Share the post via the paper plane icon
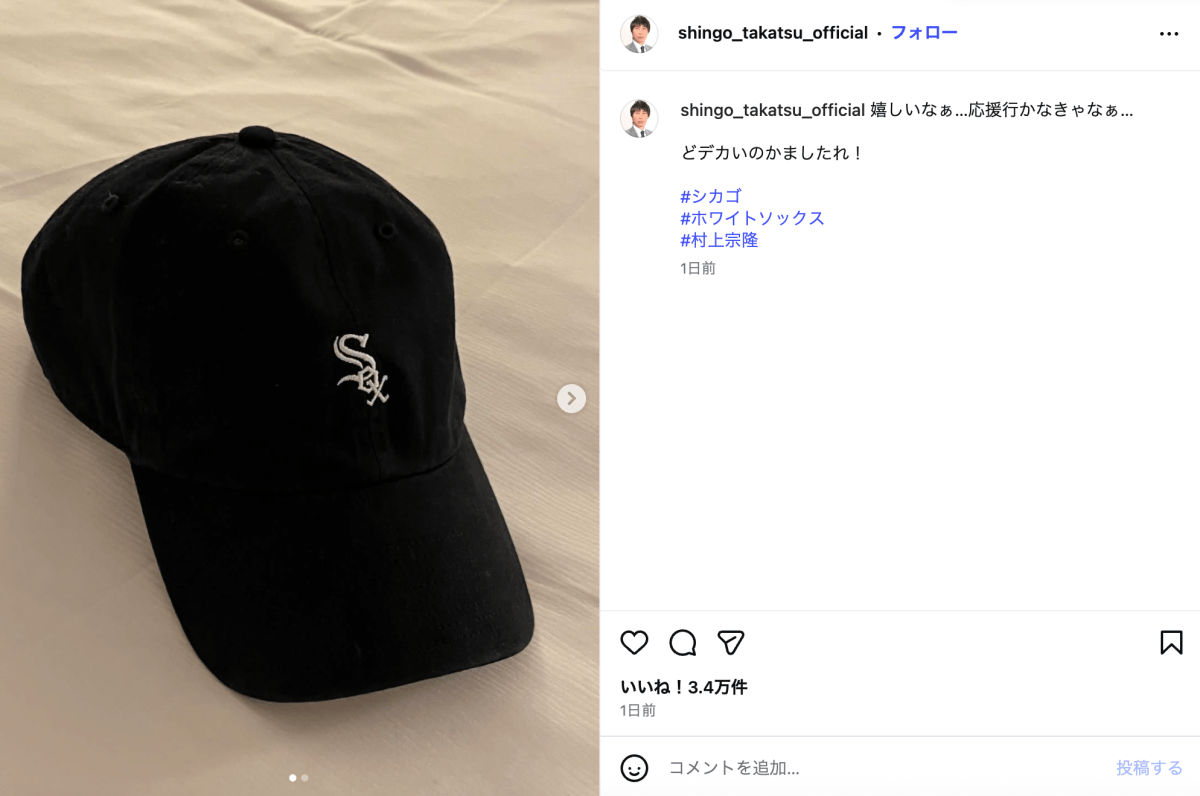The height and width of the screenshot is (796, 1200). point(731,642)
